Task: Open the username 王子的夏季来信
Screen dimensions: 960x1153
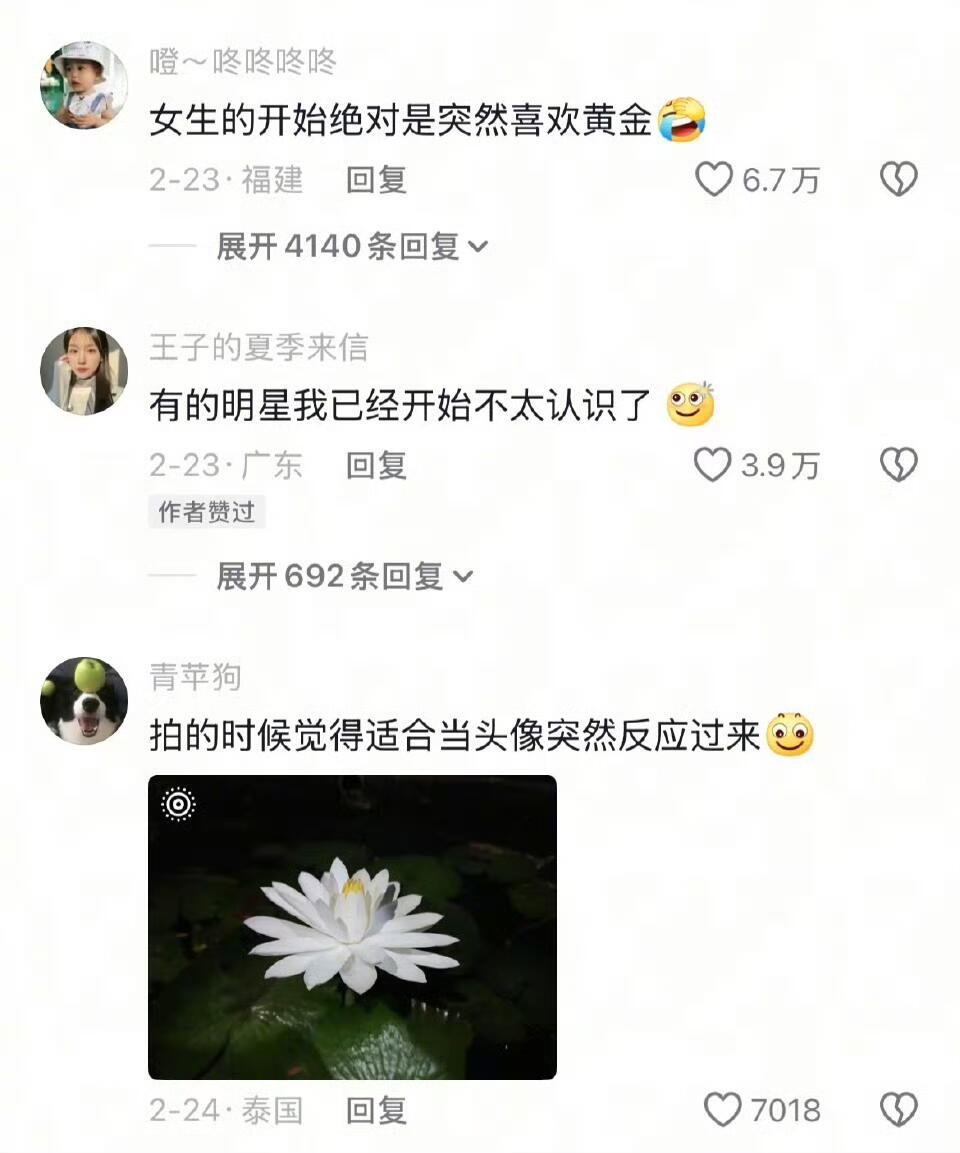Action: pos(259,347)
